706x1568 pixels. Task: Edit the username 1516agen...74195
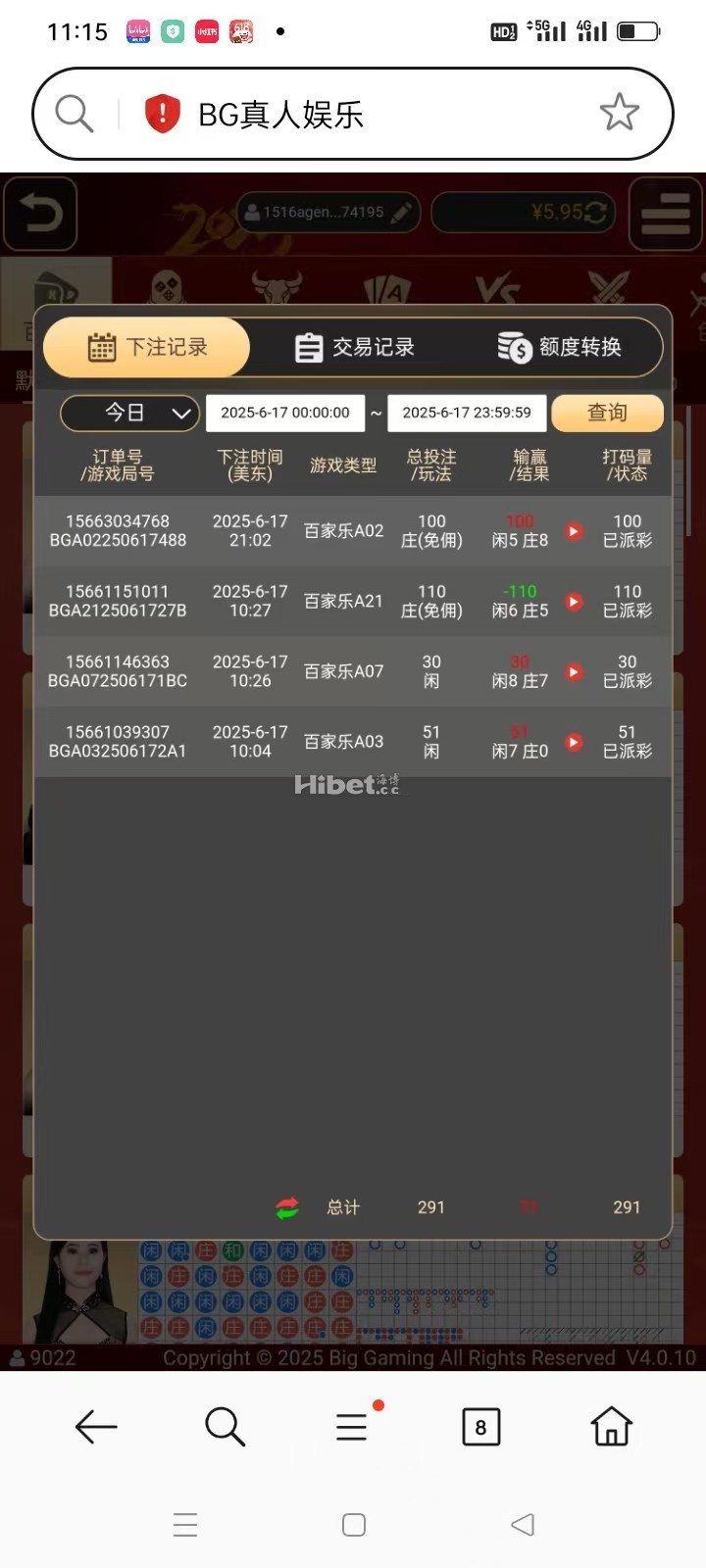pyautogui.click(x=401, y=212)
